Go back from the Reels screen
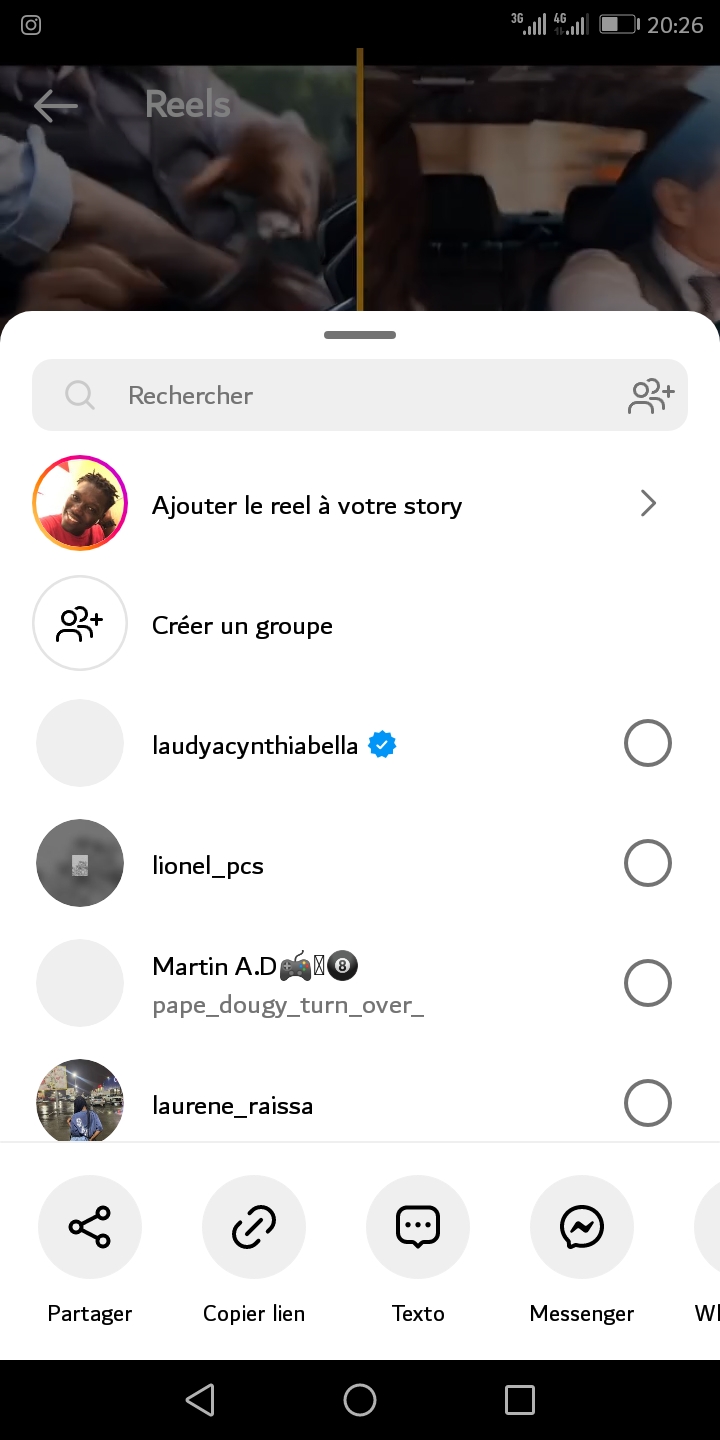The image size is (720, 1440). tap(55, 105)
